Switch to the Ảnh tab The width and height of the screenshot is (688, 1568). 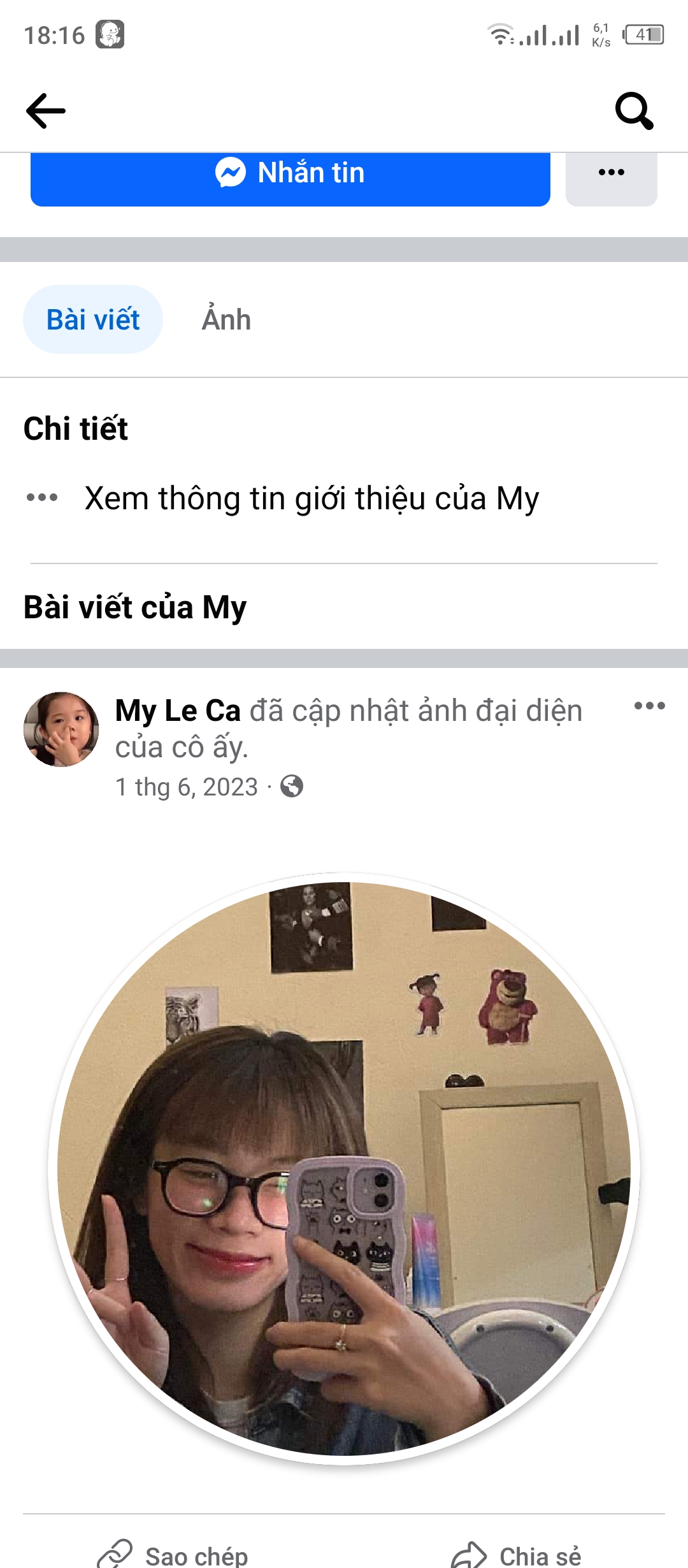226,320
